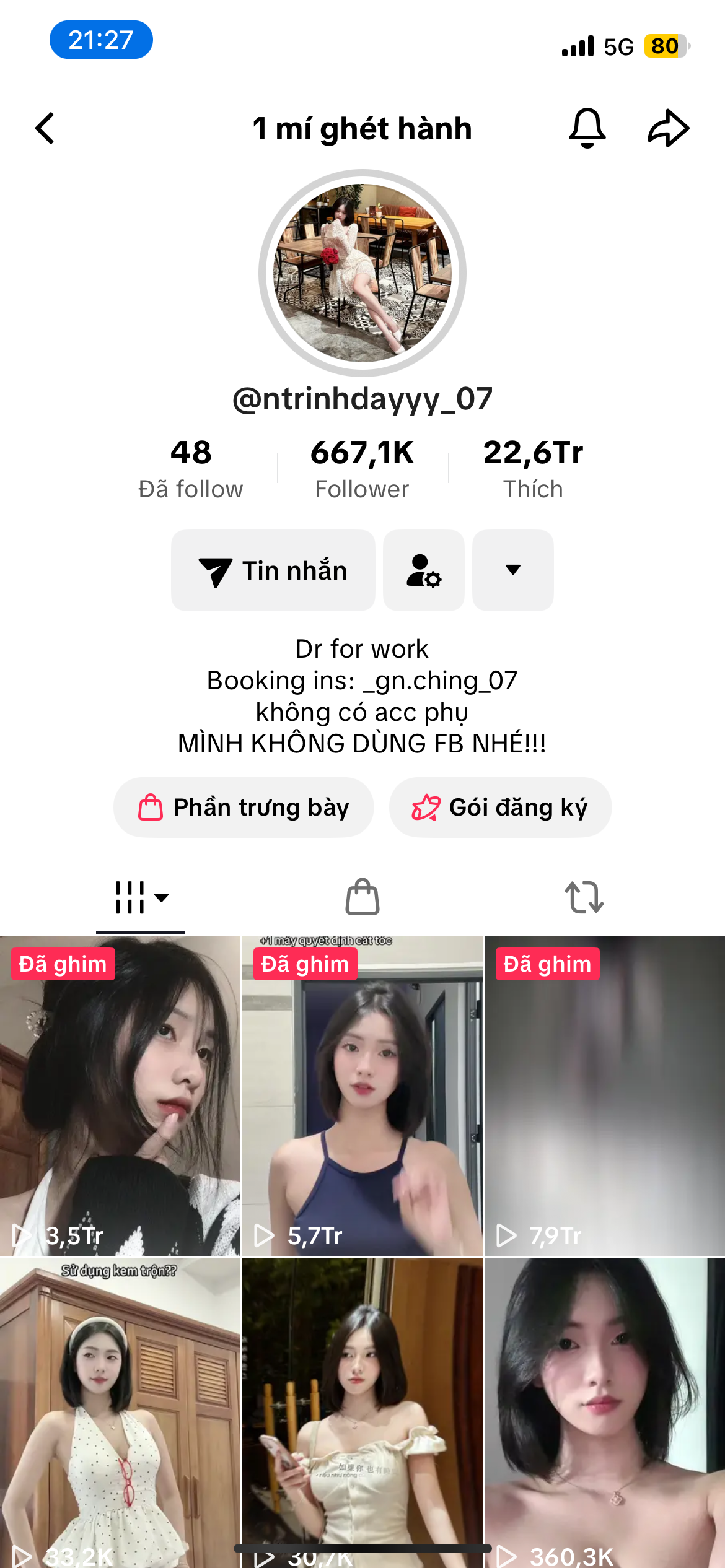Go back from this profile

[45, 129]
